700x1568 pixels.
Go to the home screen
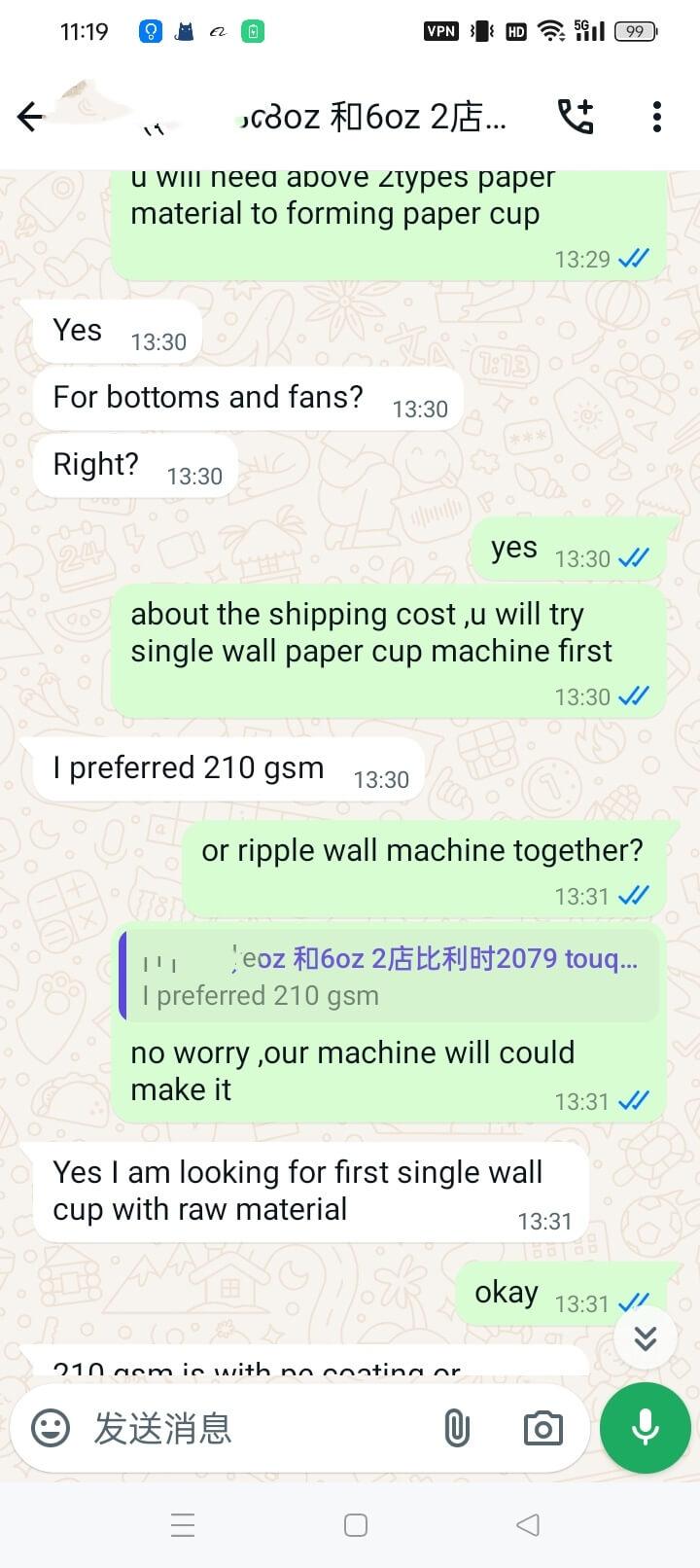coord(356,1524)
